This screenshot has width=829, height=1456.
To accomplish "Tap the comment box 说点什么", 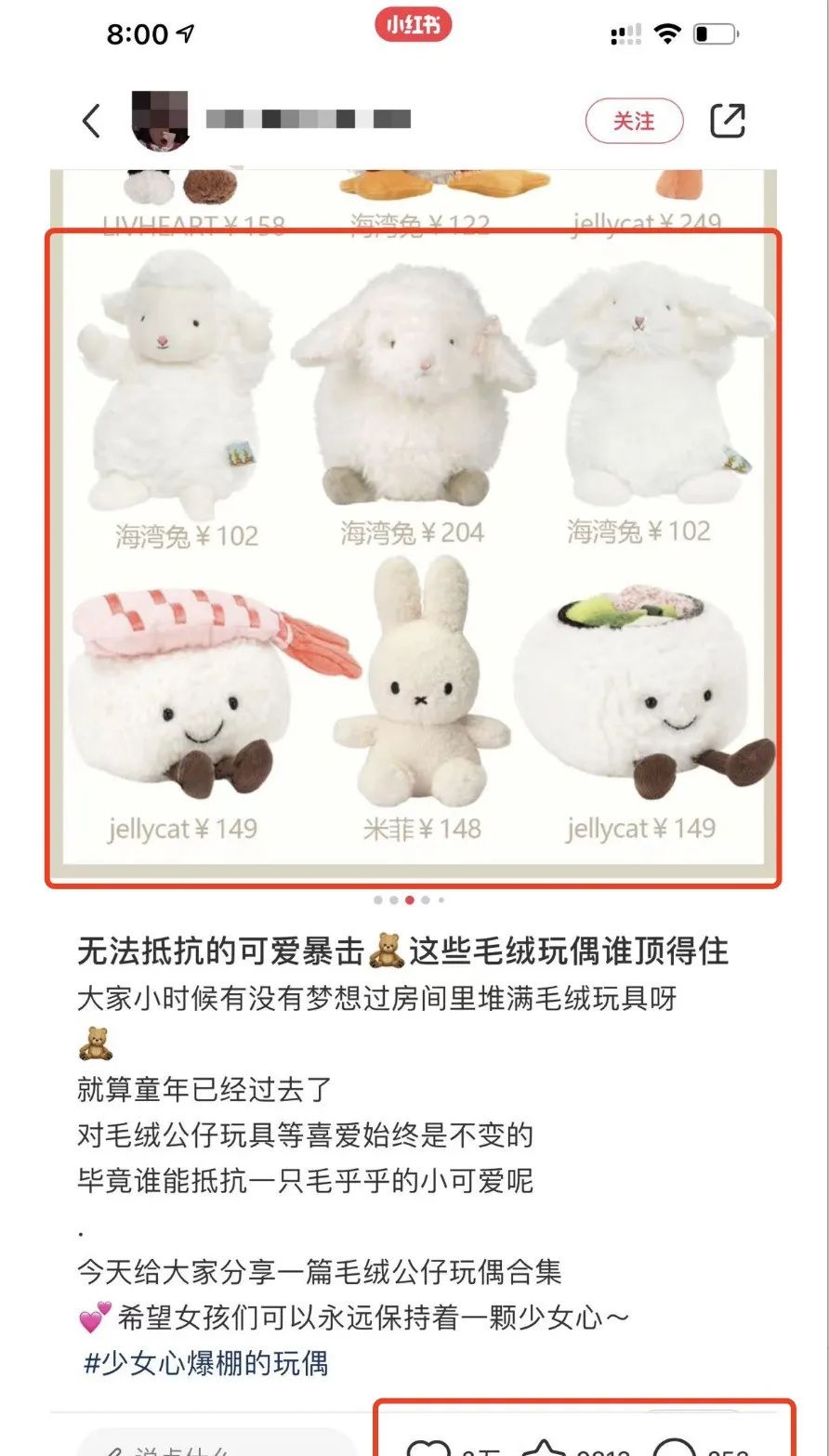I will (x=214, y=1445).
